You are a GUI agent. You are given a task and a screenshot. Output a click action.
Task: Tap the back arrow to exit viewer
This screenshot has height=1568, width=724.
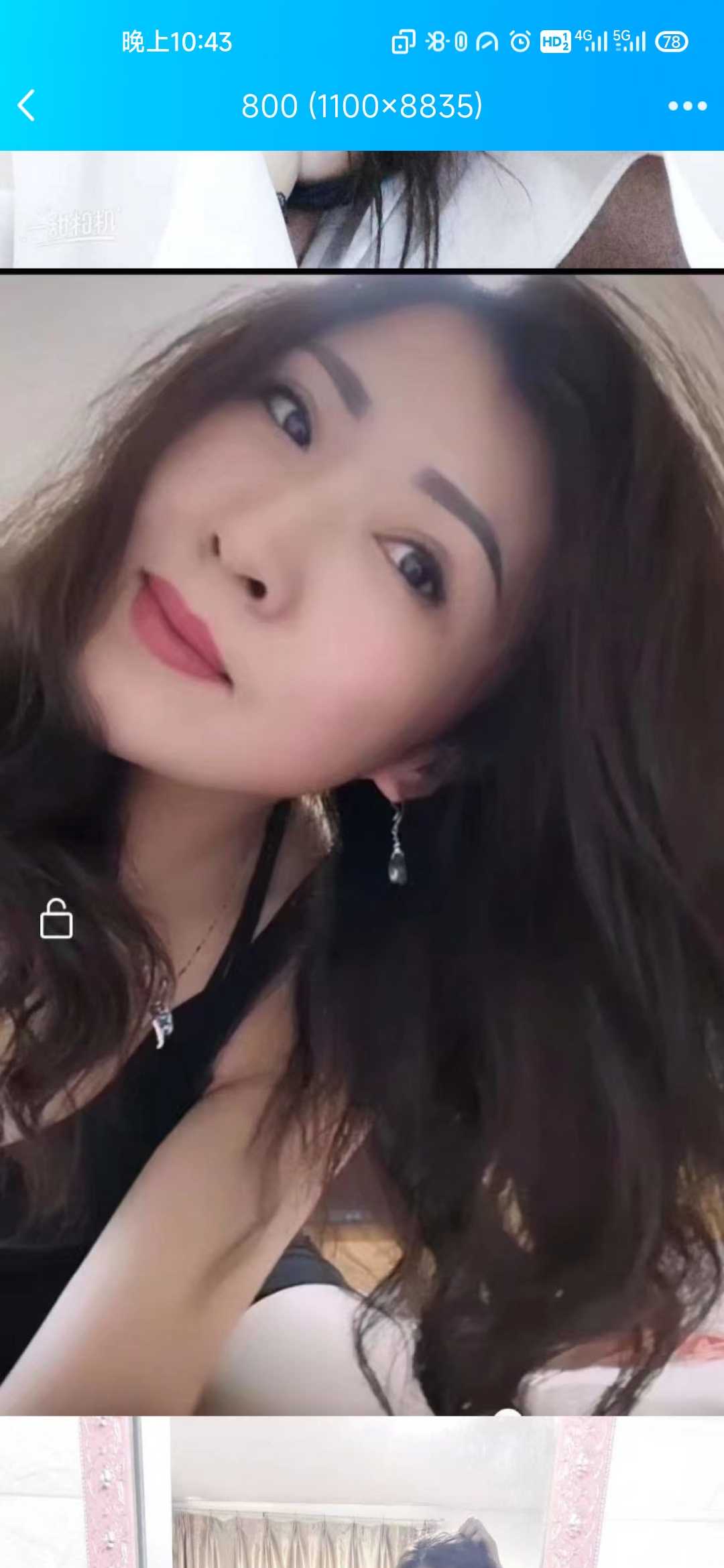pos(27,105)
